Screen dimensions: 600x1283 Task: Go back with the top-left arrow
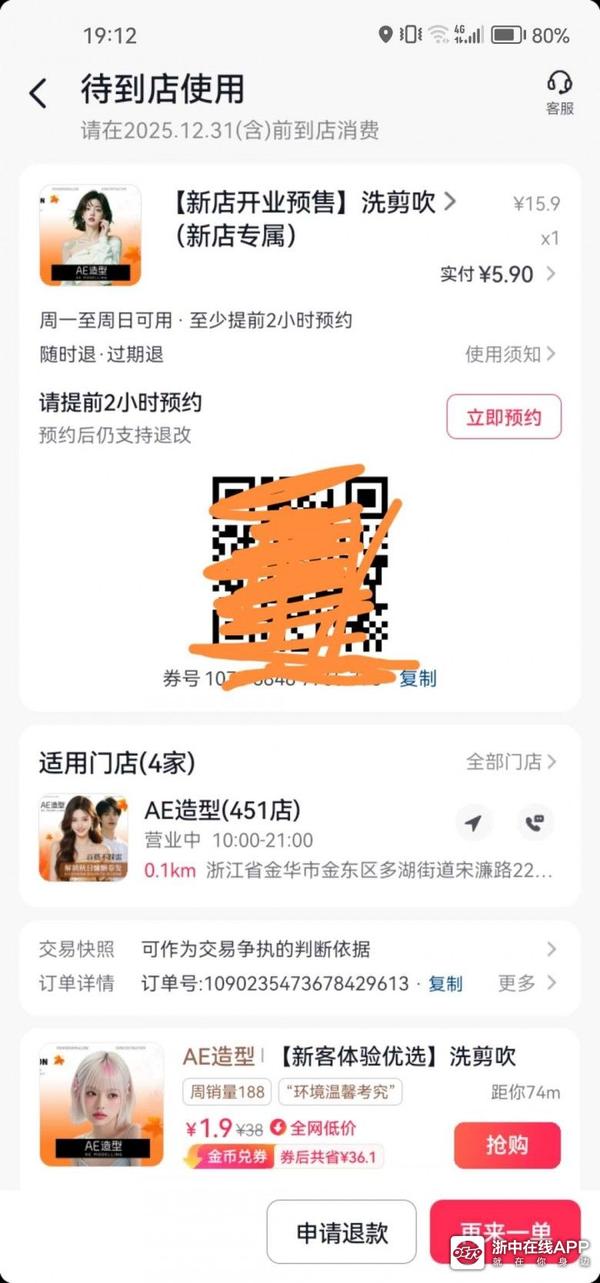pyautogui.click(x=38, y=94)
